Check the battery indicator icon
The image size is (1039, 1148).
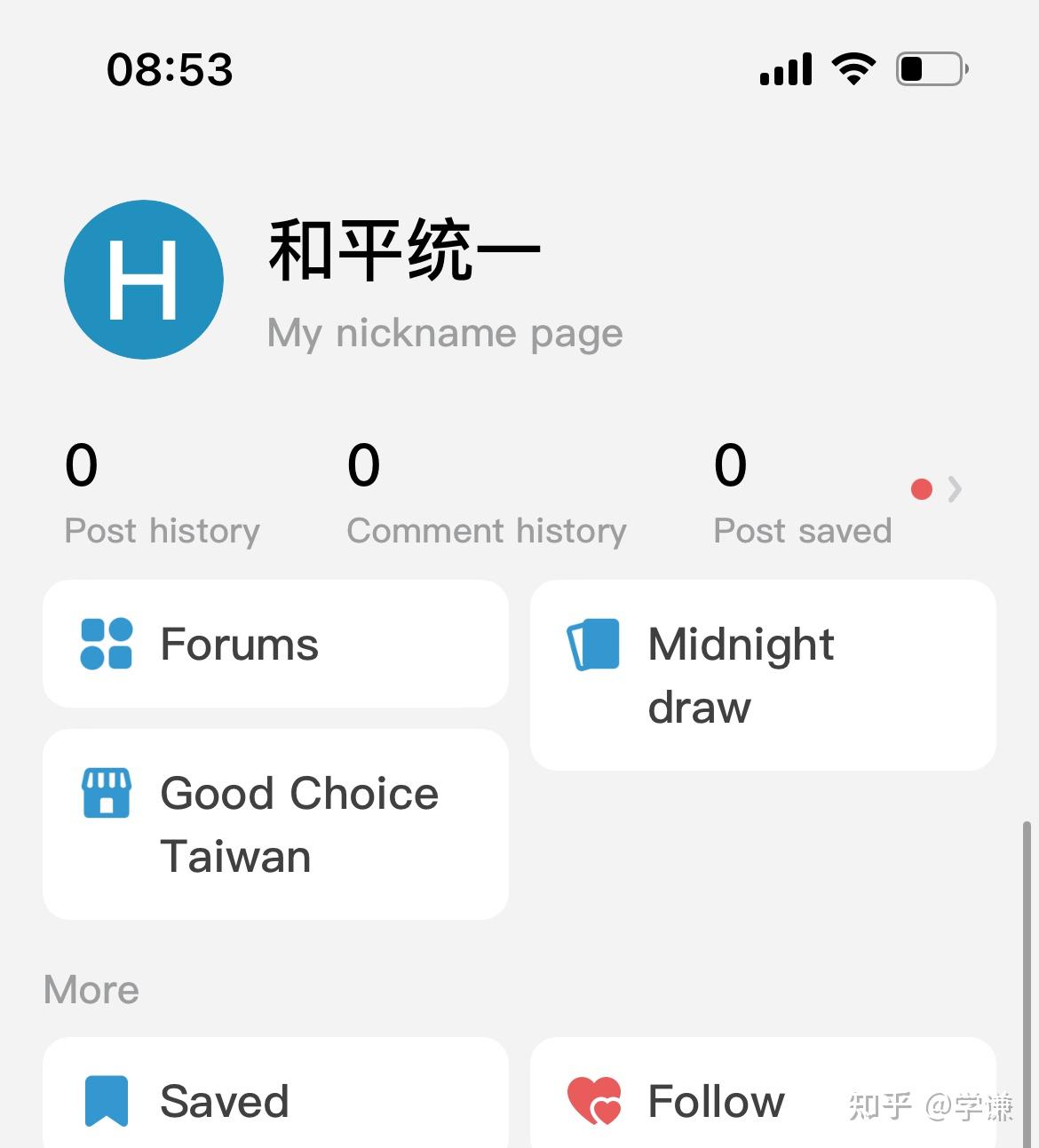tap(928, 67)
